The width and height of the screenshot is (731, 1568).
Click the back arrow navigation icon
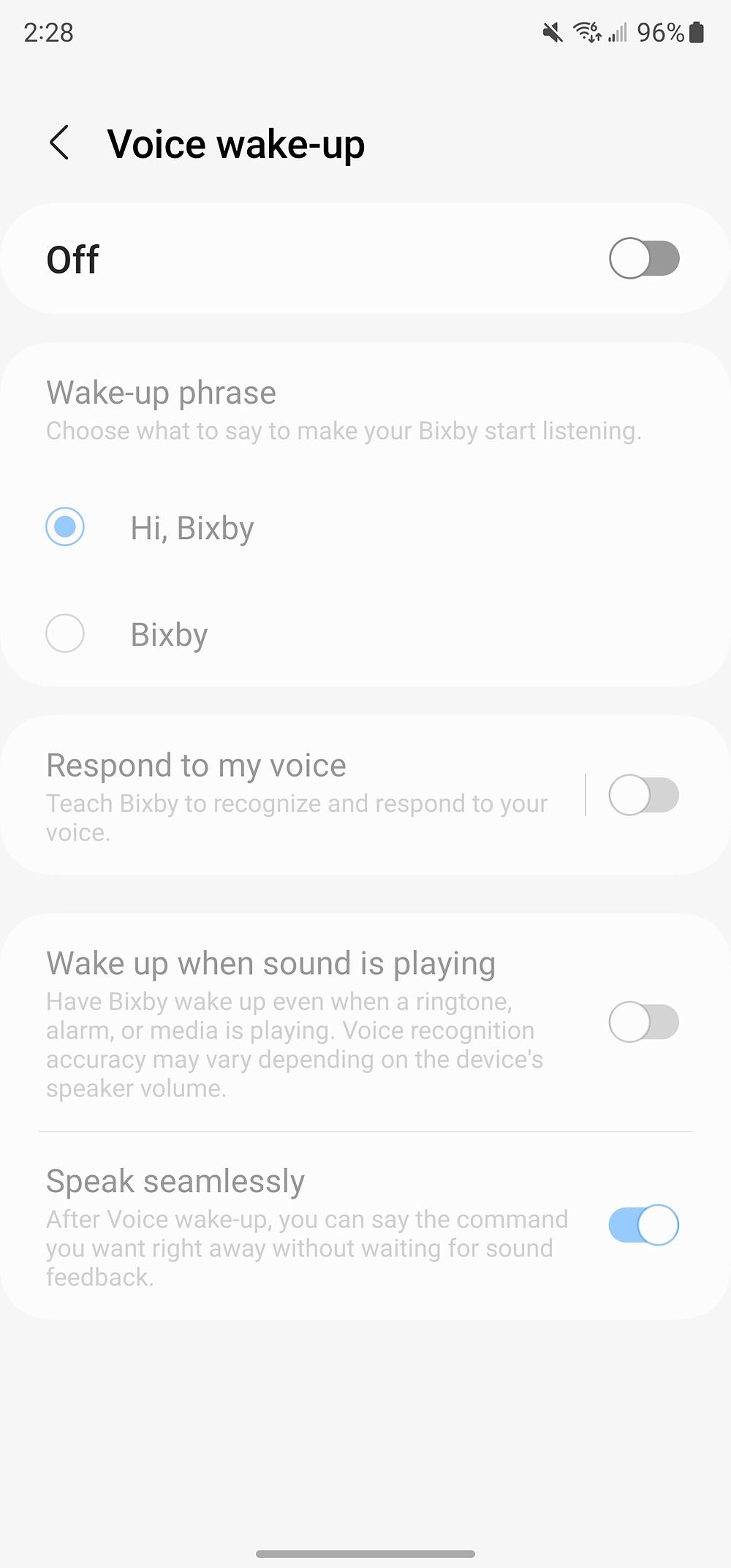point(59,143)
